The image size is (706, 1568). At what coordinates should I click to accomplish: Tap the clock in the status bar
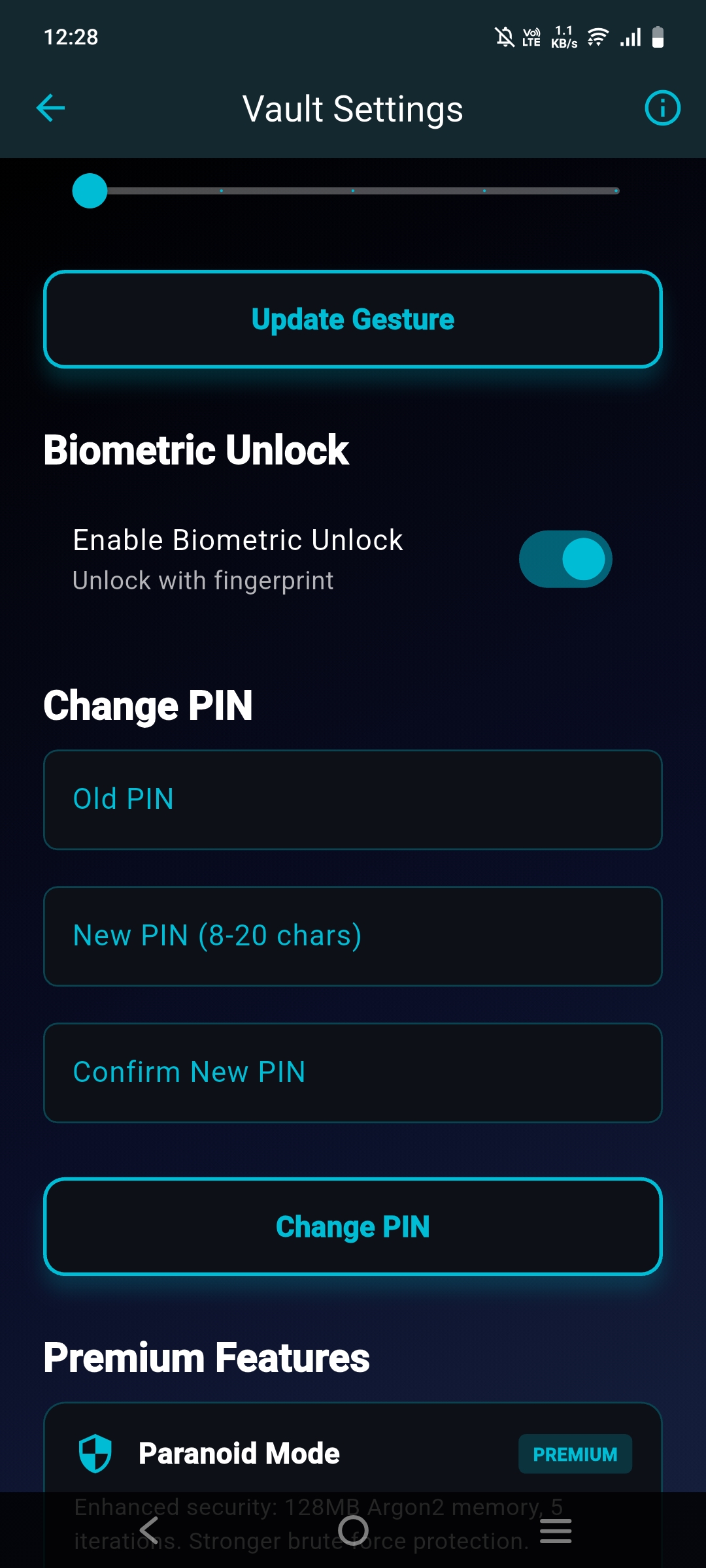coord(69,37)
